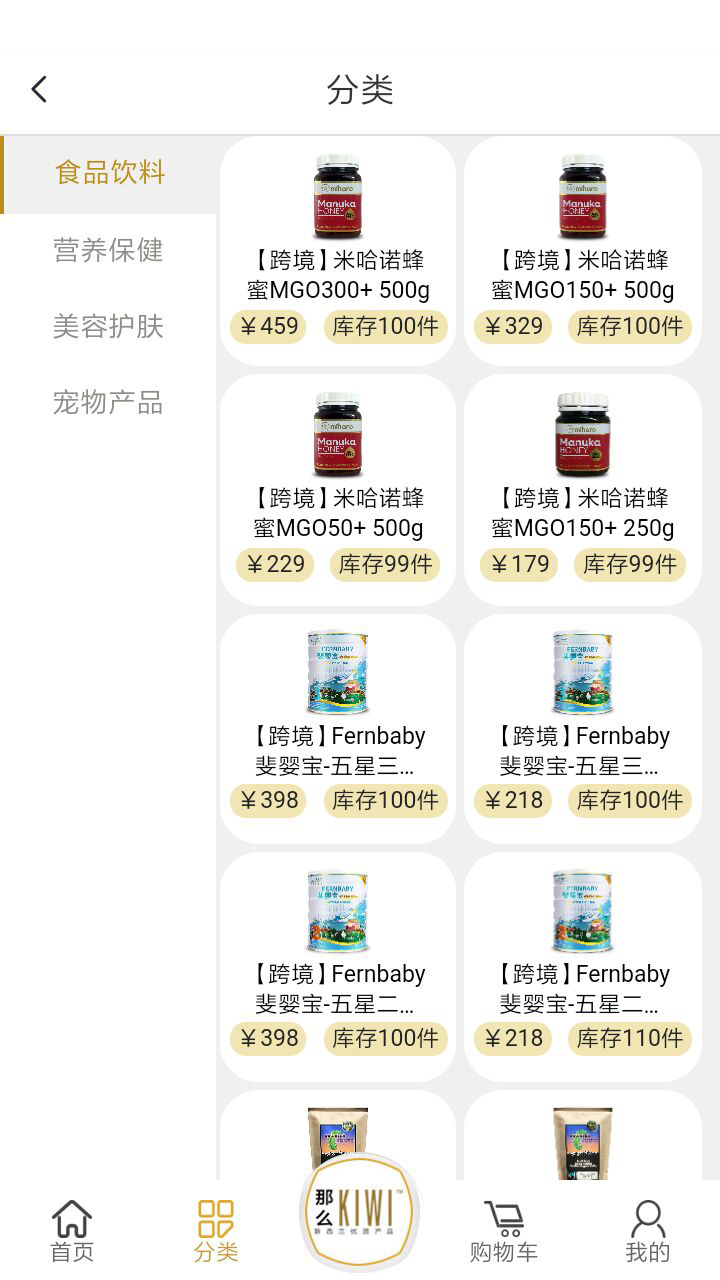The height and width of the screenshot is (1280, 720).
Task: Go to the 首页 home tab
Action: [x=72, y=1231]
